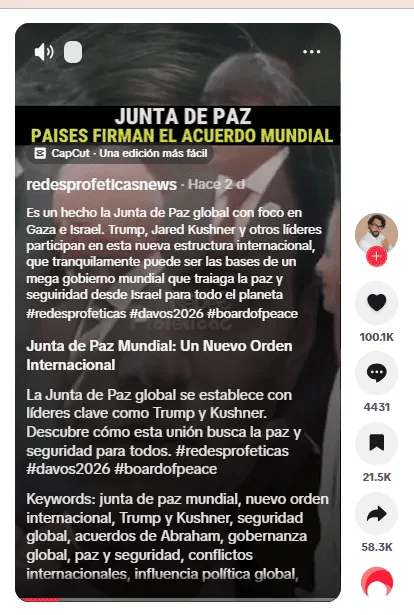414x615 pixels.
Task: Mute the video sound
Action: tap(44, 52)
